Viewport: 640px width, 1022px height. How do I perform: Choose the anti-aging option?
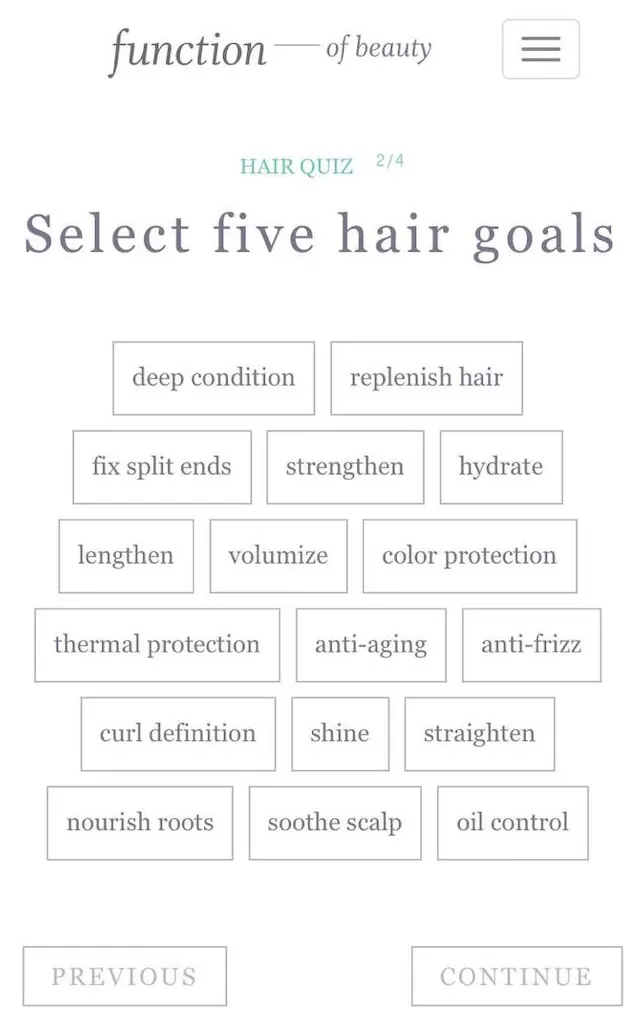(x=371, y=645)
